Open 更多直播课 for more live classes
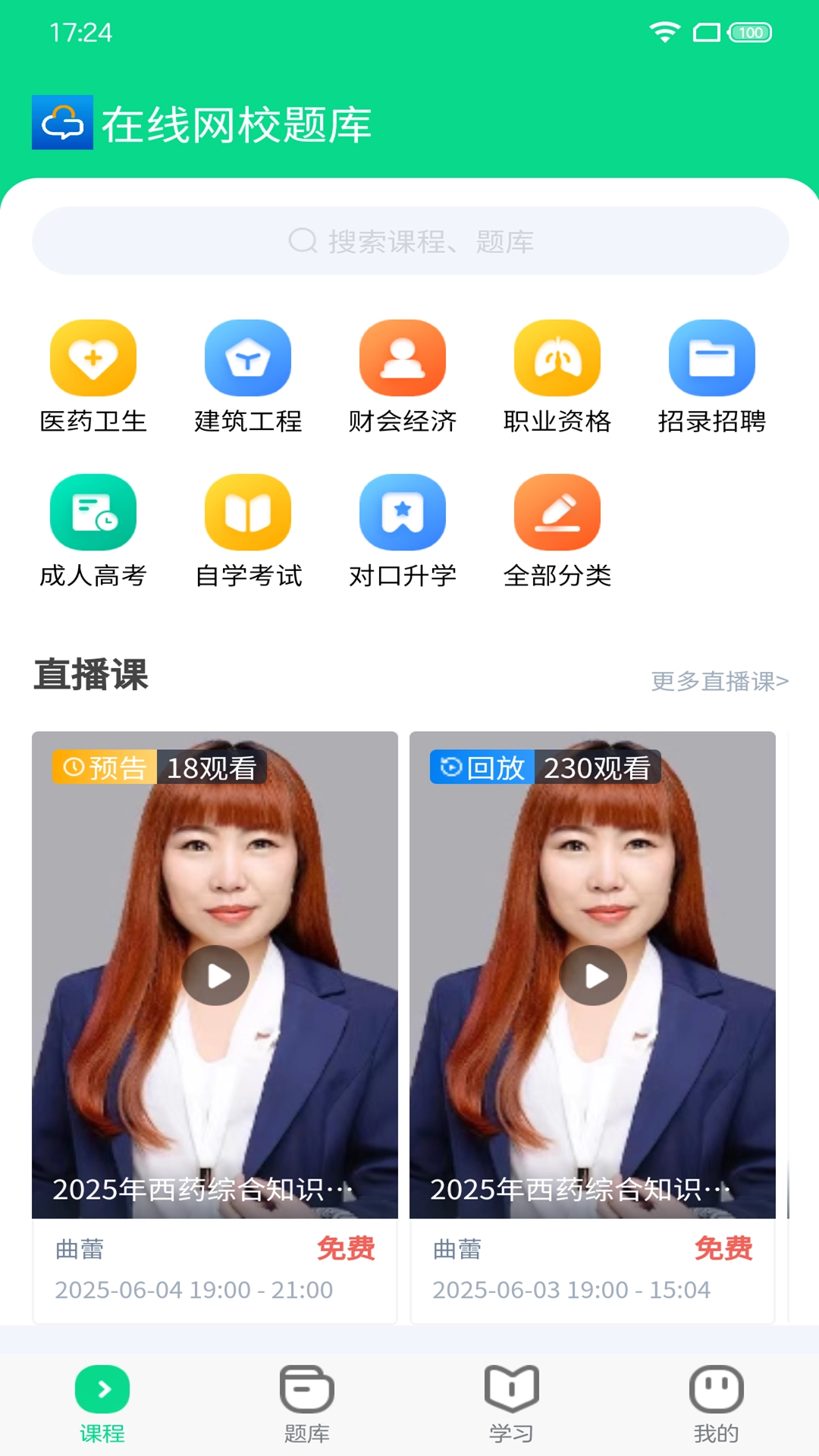819x1456 pixels. tap(717, 682)
